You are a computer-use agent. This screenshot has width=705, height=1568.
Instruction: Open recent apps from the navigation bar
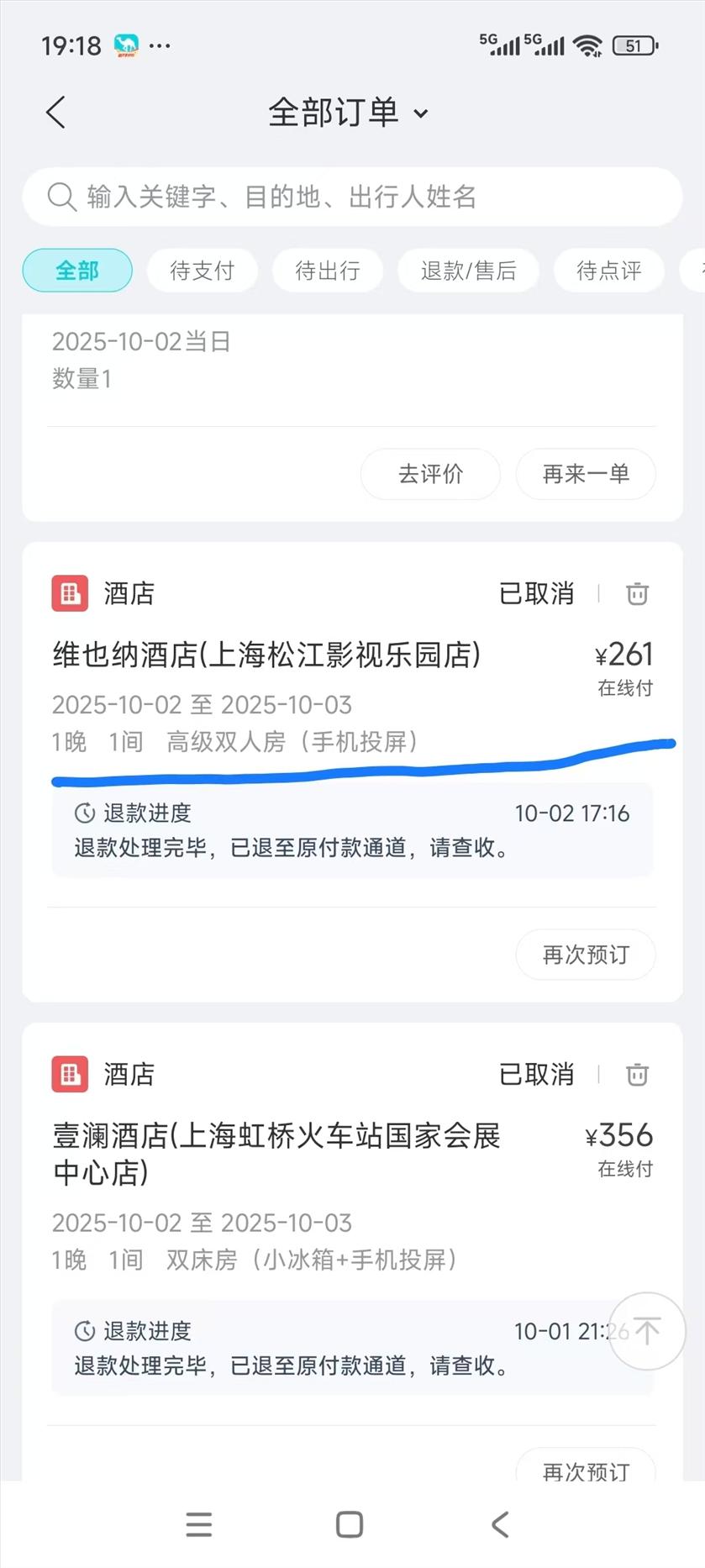(199, 1524)
